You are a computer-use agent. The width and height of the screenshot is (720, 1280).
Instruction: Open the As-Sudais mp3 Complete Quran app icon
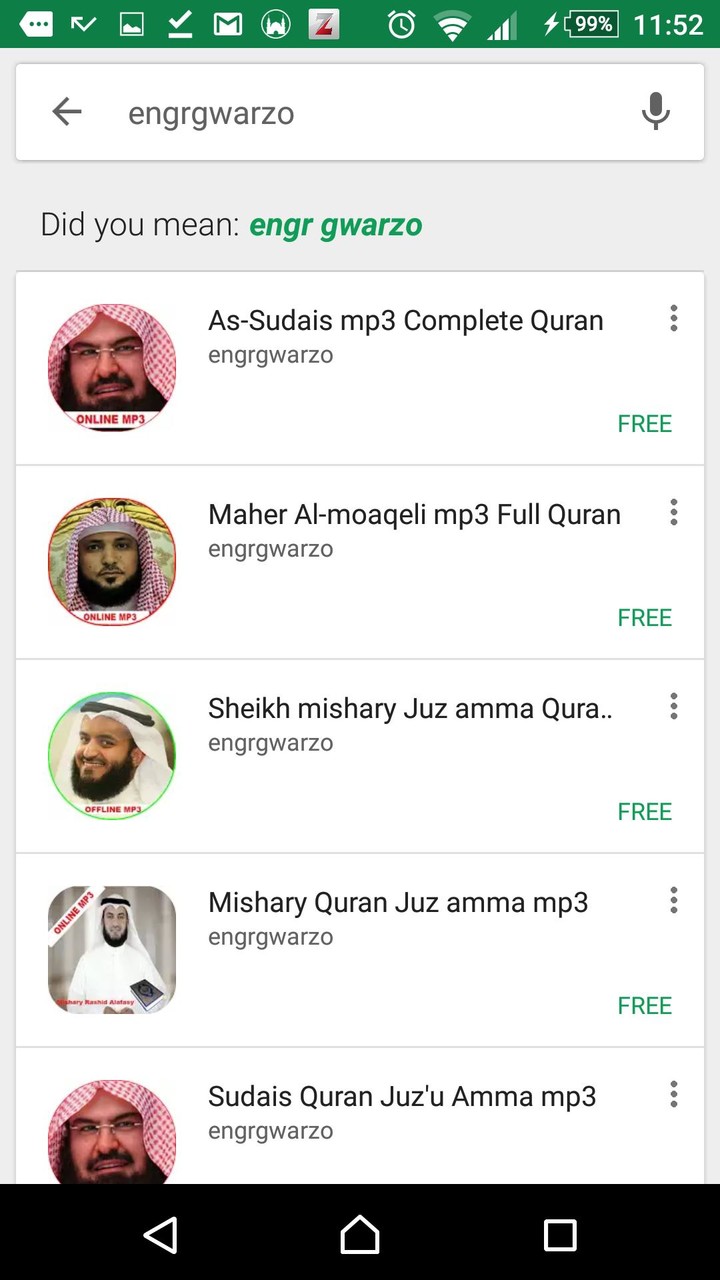click(111, 368)
